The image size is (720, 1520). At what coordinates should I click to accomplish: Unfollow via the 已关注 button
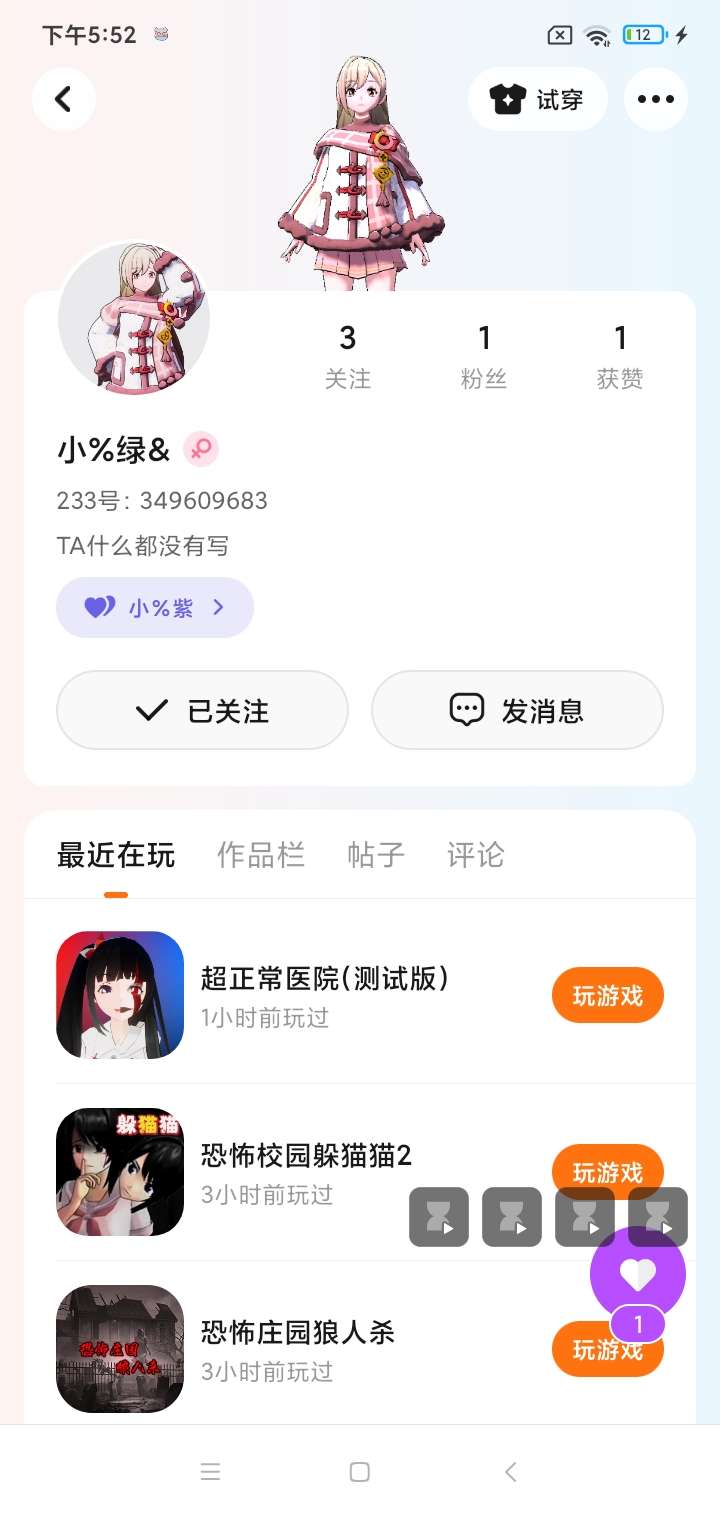pyautogui.click(x=202, y=710)
